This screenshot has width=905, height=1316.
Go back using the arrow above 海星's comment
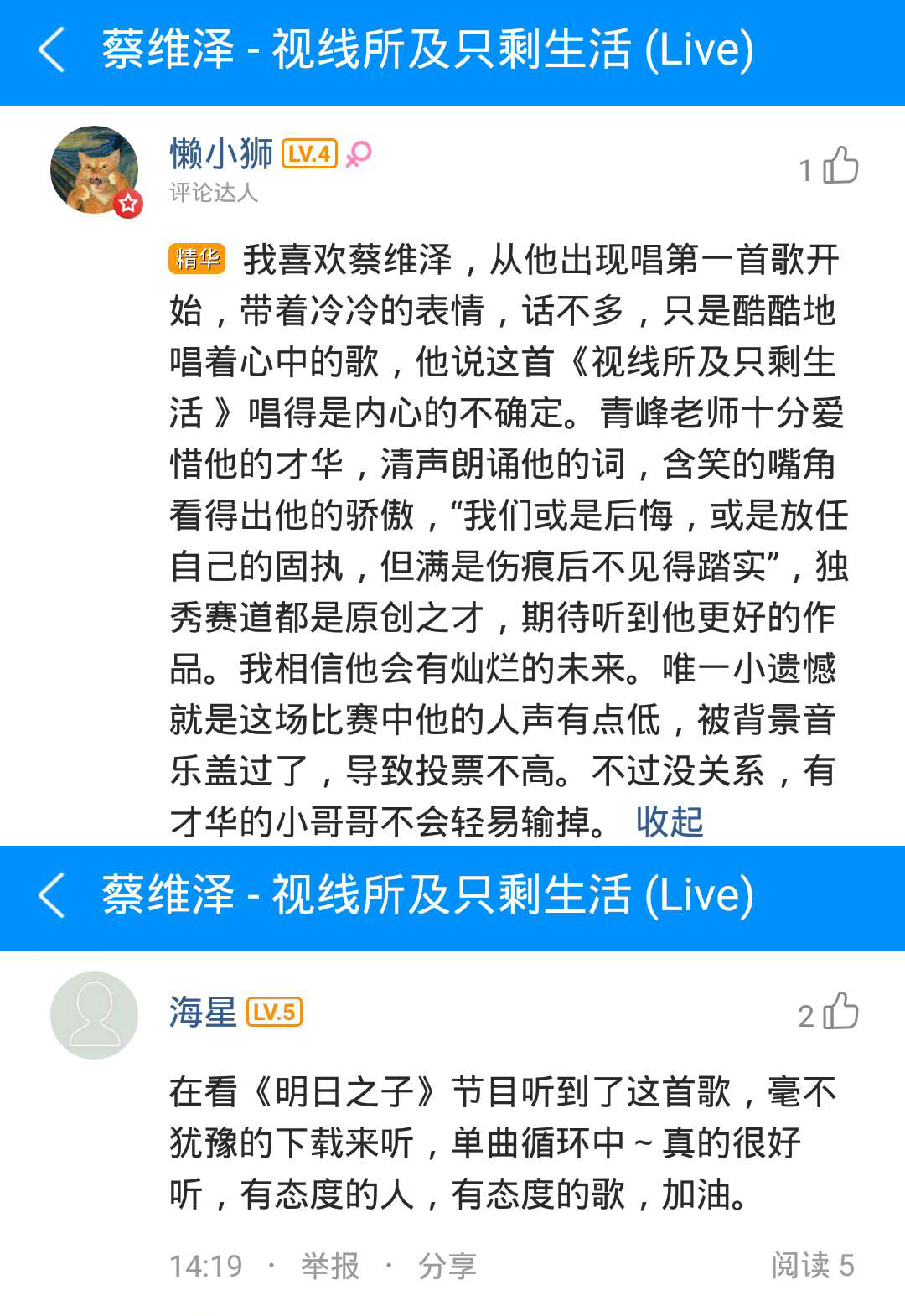tap(52, 895)
